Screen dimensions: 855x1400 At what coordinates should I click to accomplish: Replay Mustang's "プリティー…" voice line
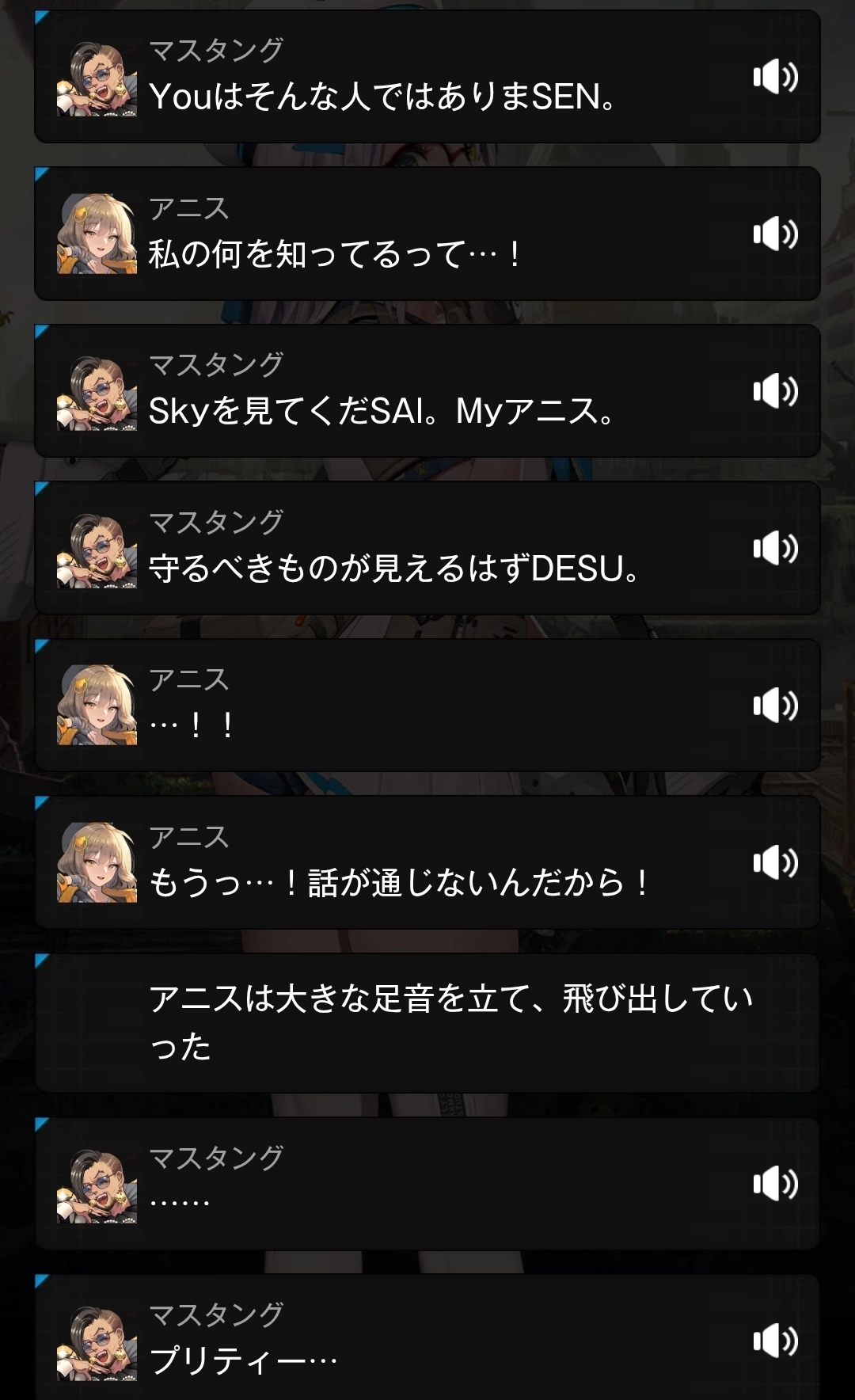click(x=775, y=1341)
